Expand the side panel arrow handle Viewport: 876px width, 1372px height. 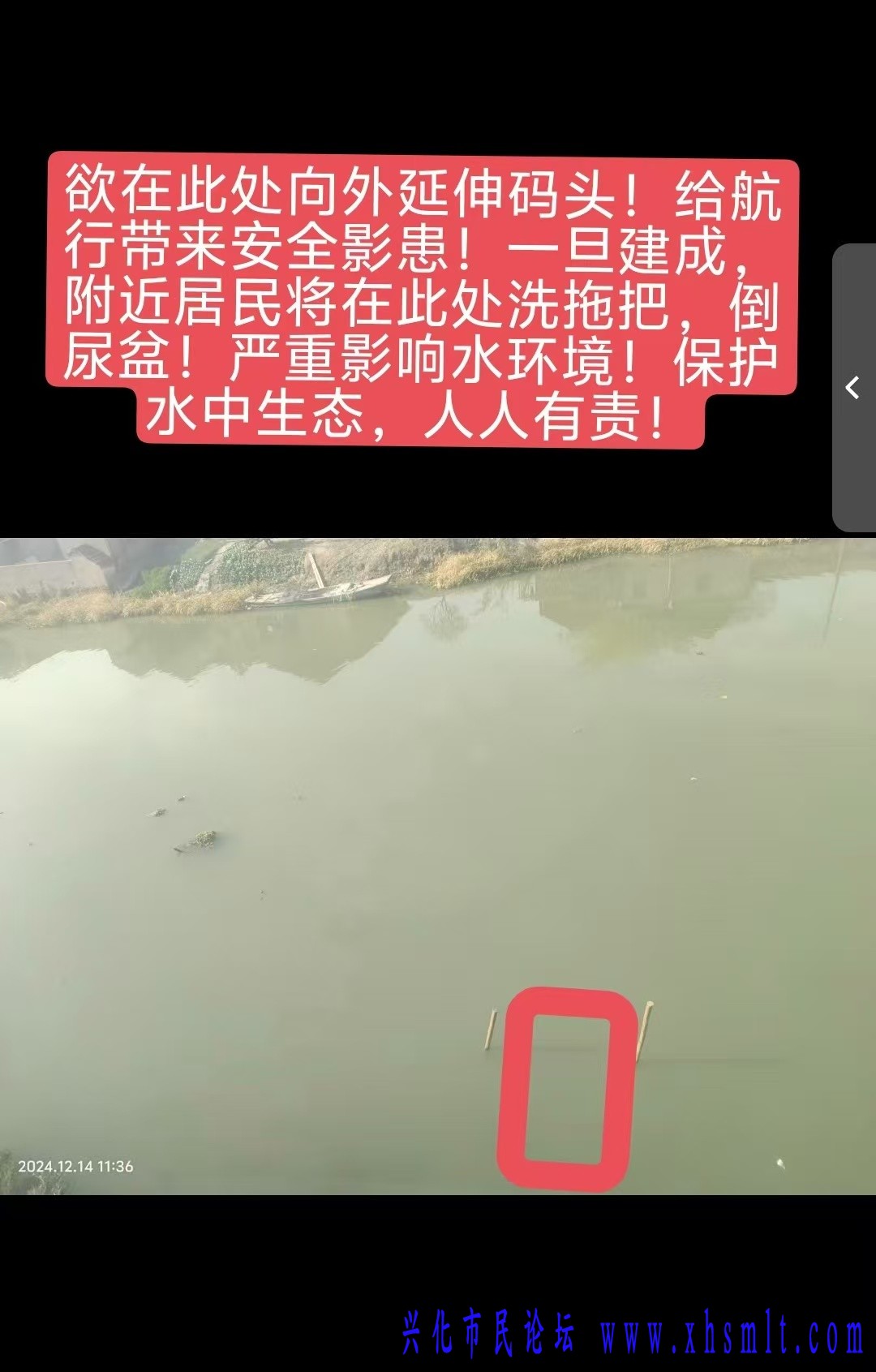click(853, 388)
